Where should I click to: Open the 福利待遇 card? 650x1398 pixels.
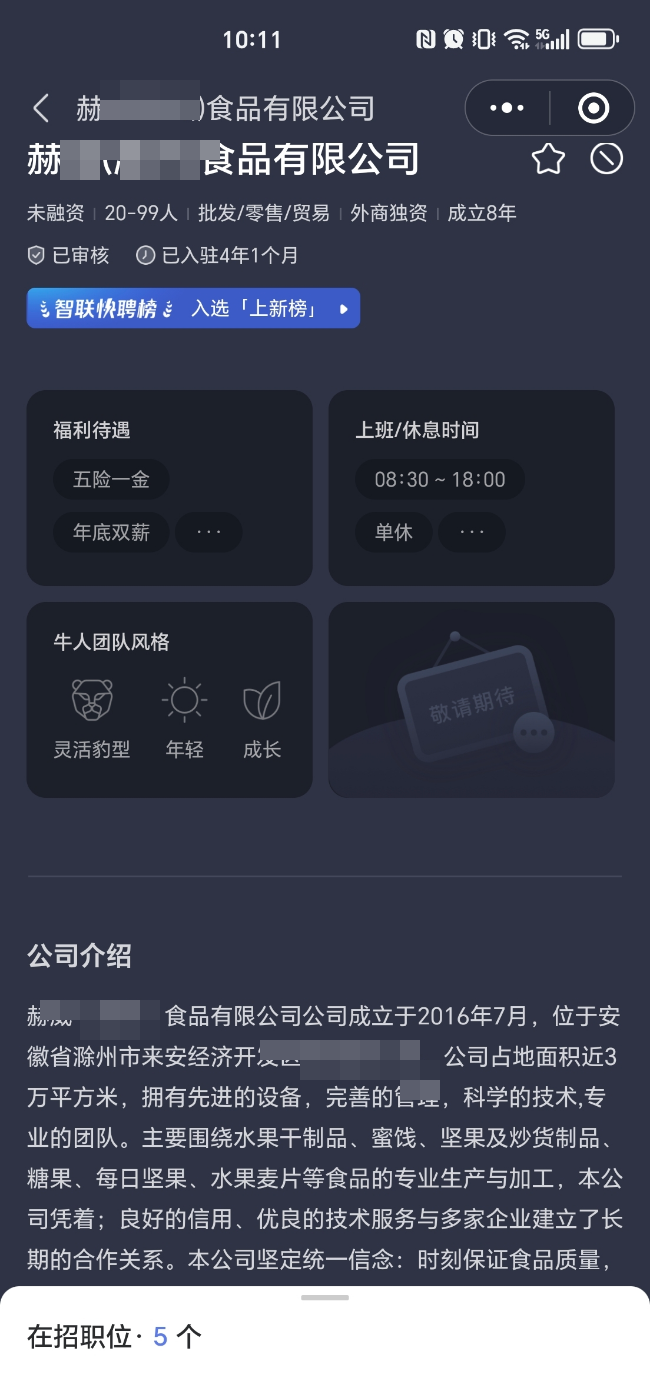click(169, 431)
